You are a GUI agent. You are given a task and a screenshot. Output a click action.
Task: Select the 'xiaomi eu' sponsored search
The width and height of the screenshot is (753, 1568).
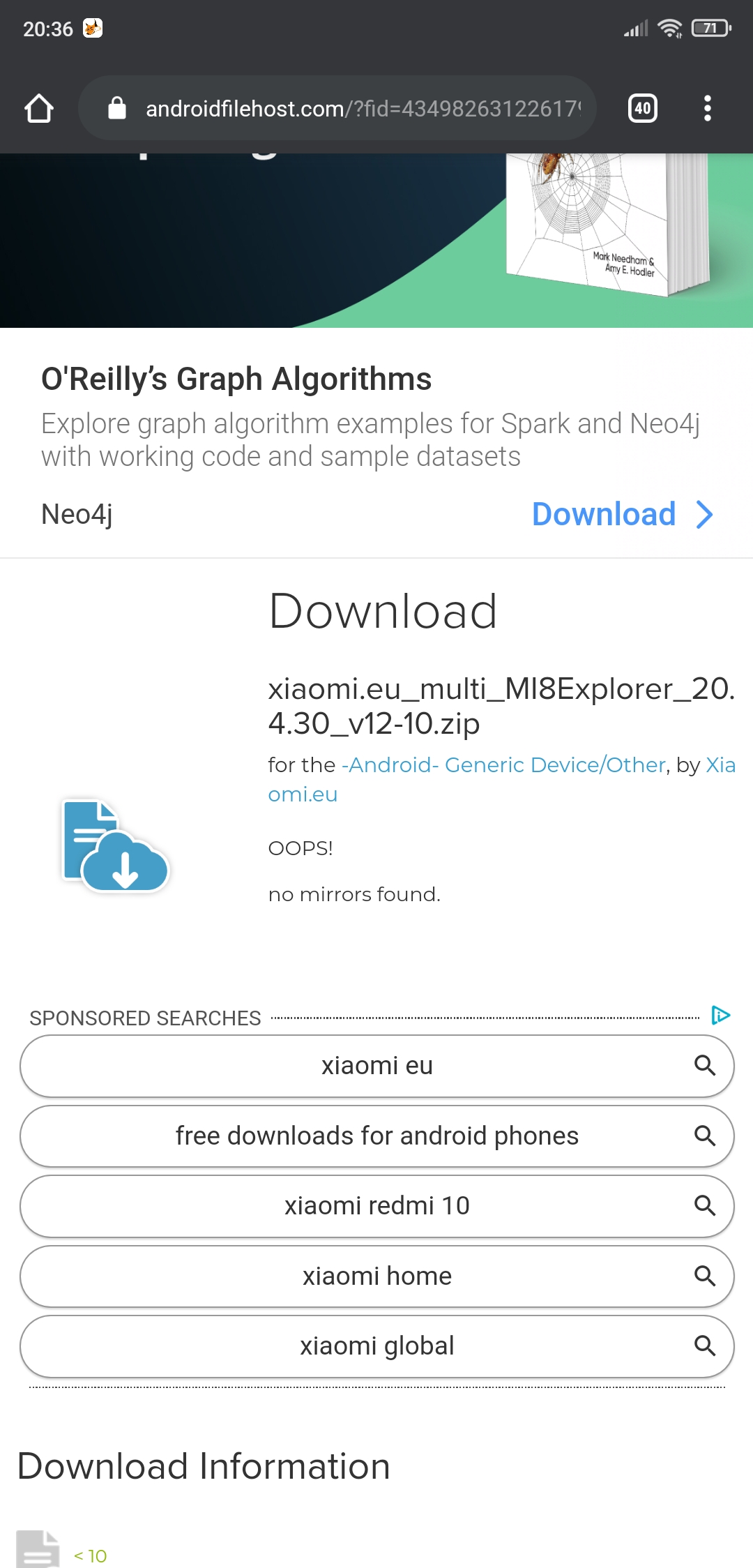click(376, 1066)
